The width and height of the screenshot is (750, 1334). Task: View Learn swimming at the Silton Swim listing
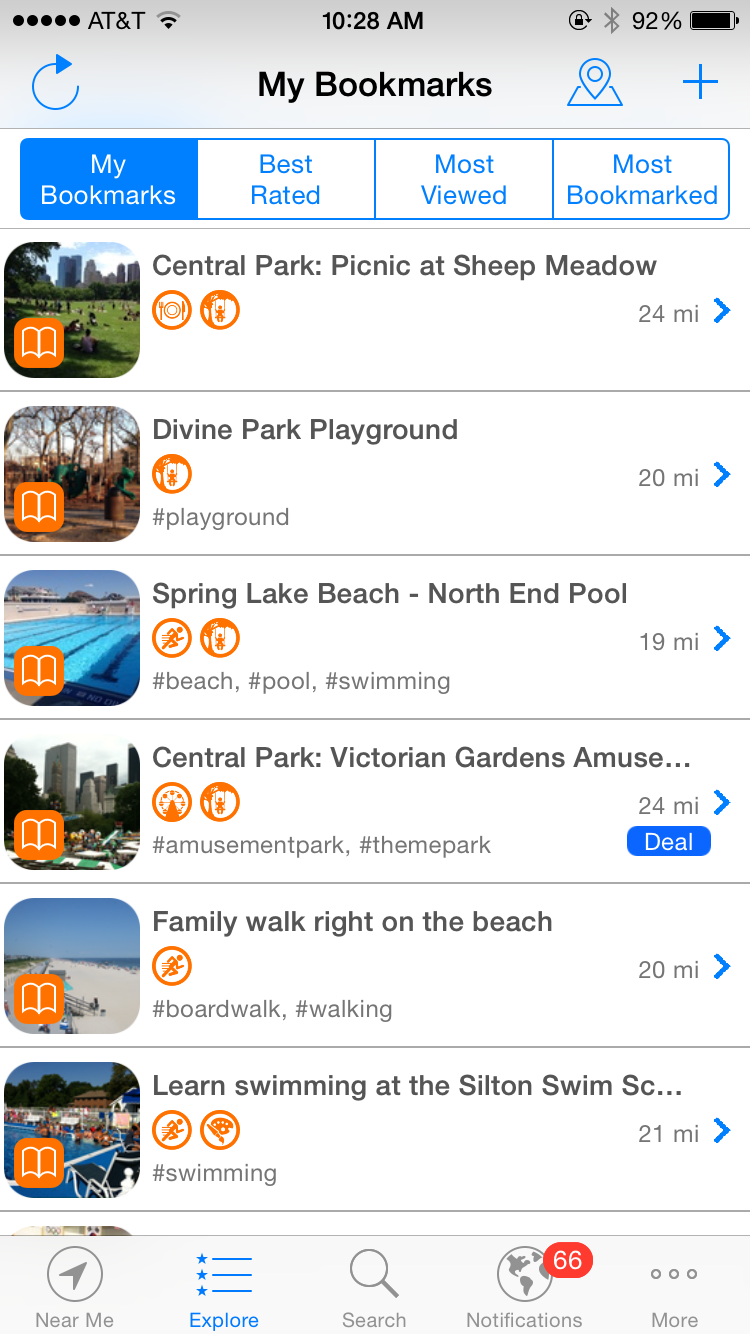coord(417,1086)
